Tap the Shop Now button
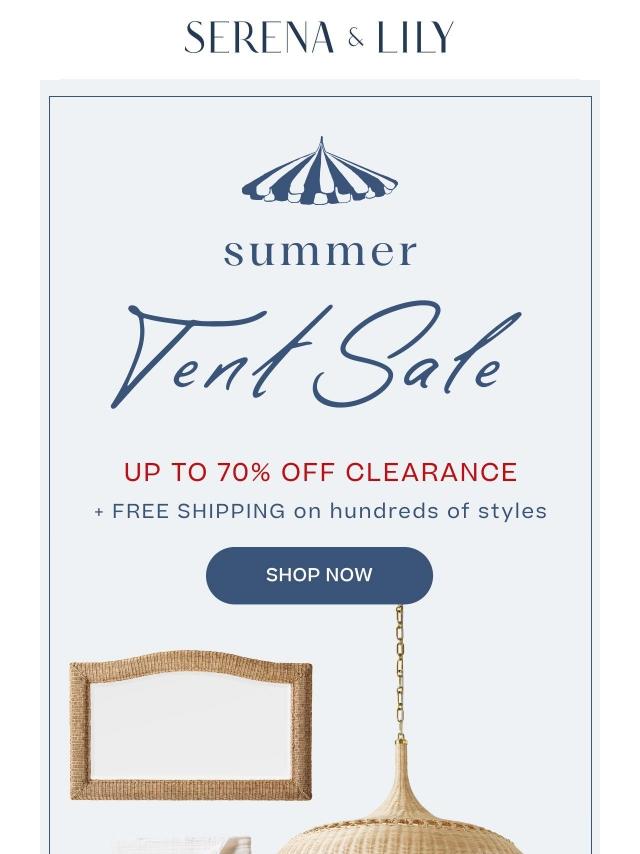 [319, 575]
